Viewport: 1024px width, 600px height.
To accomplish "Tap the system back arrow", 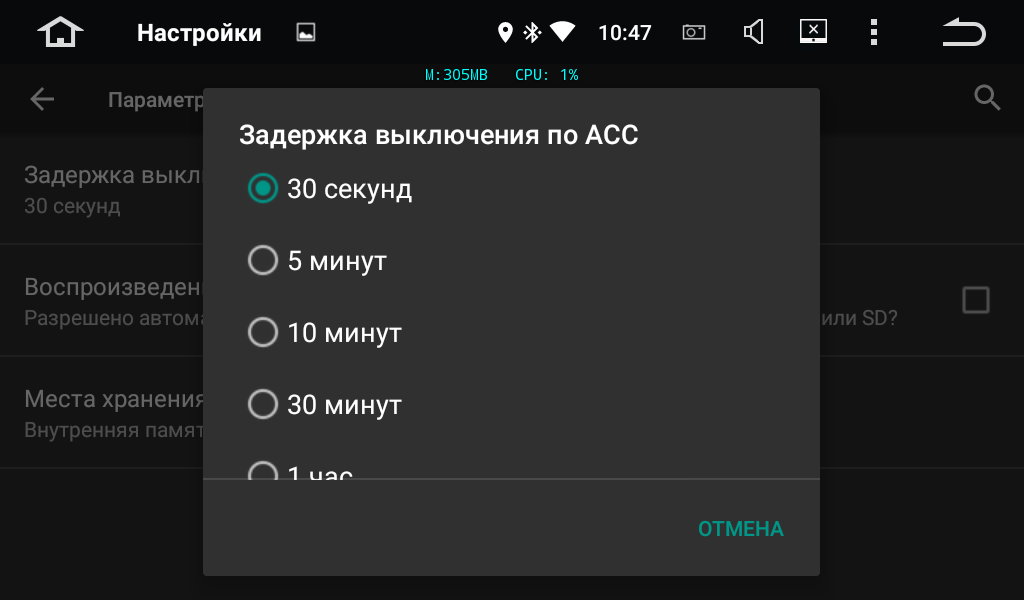I will tap(964, 33).
